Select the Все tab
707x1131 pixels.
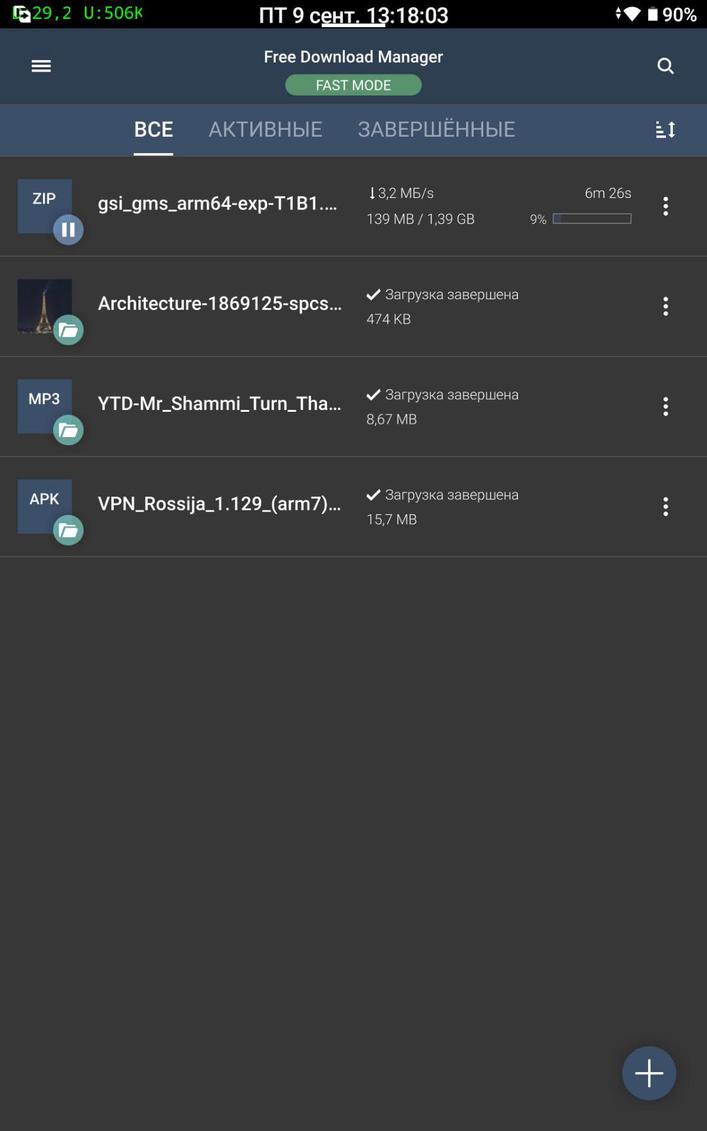(x=154, y=129)
